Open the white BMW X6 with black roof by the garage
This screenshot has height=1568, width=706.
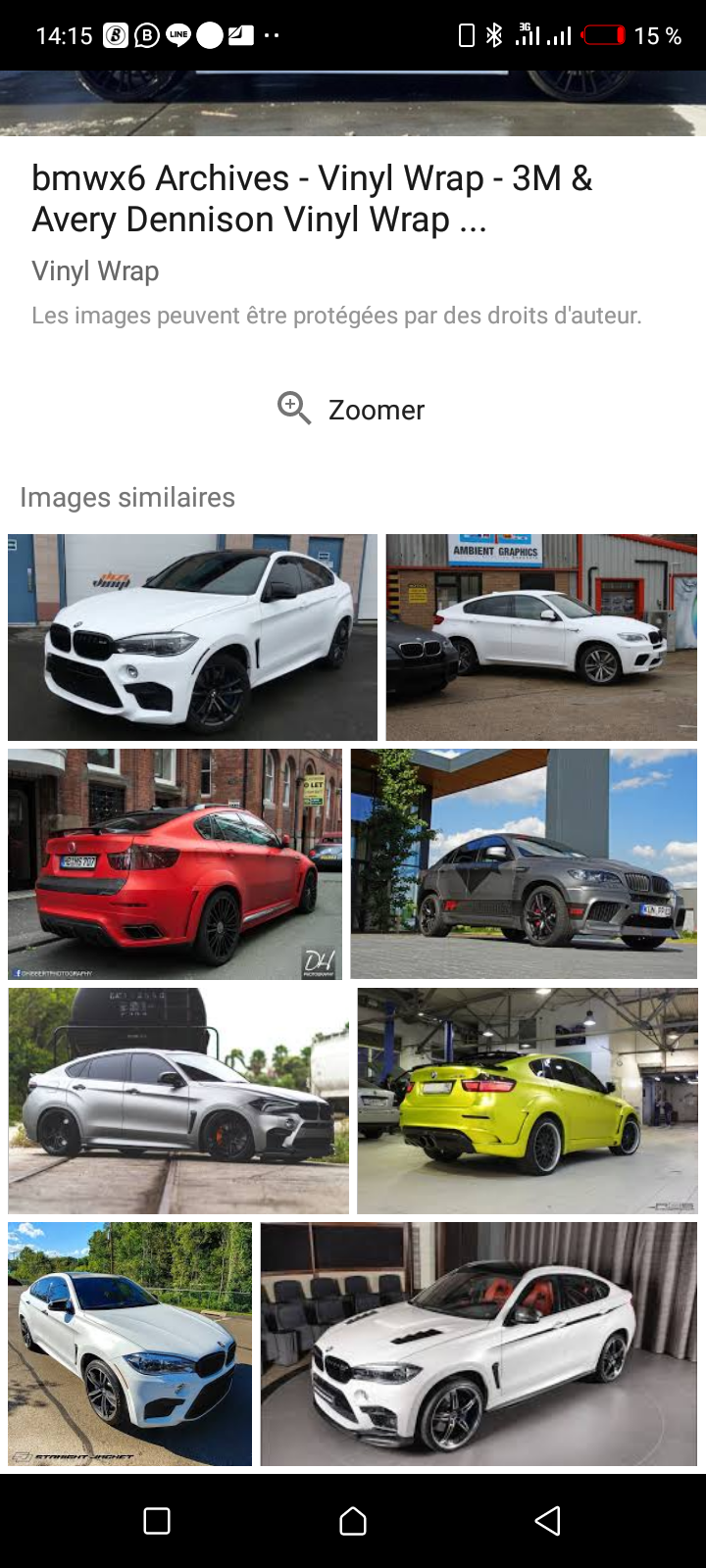(x=192, y=637)
